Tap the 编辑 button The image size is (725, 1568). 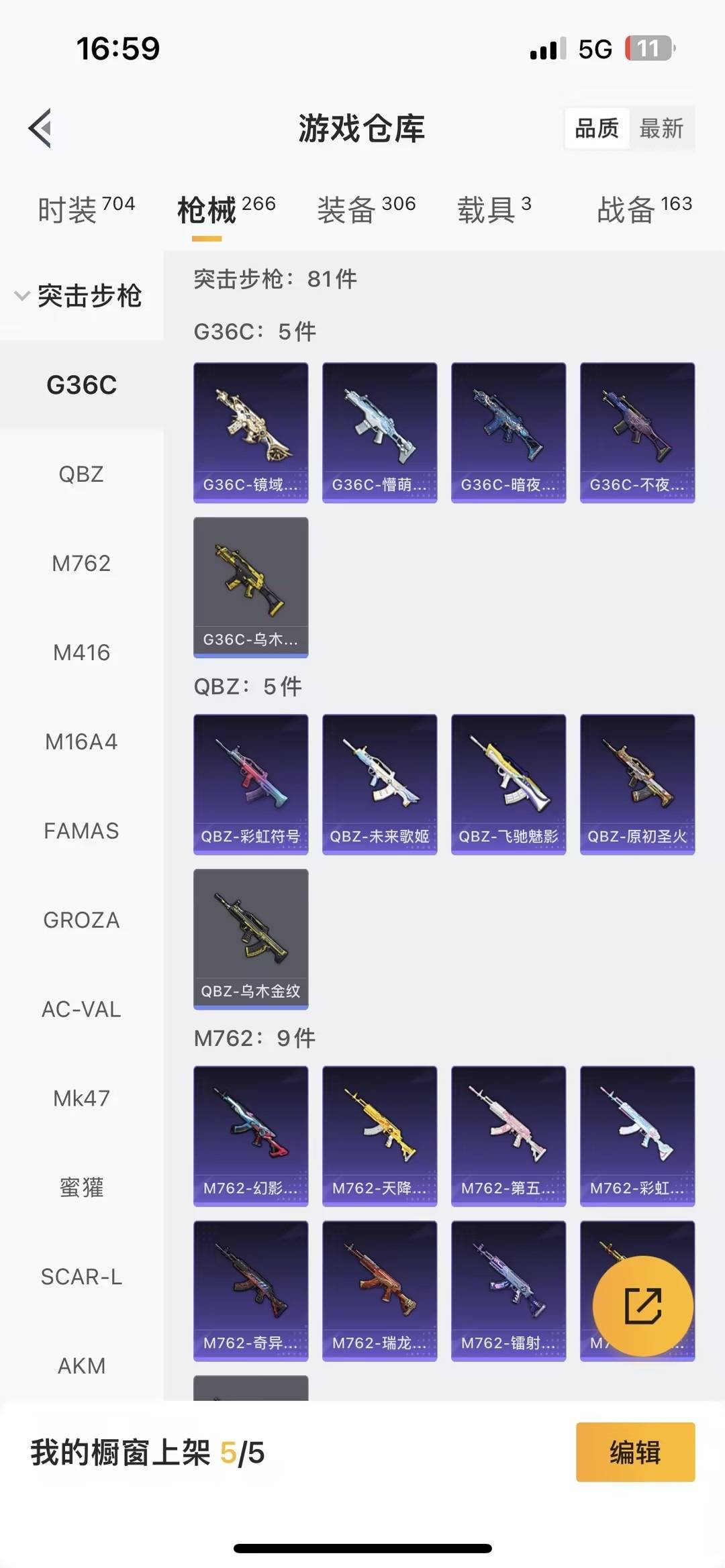pos(635,1453)
